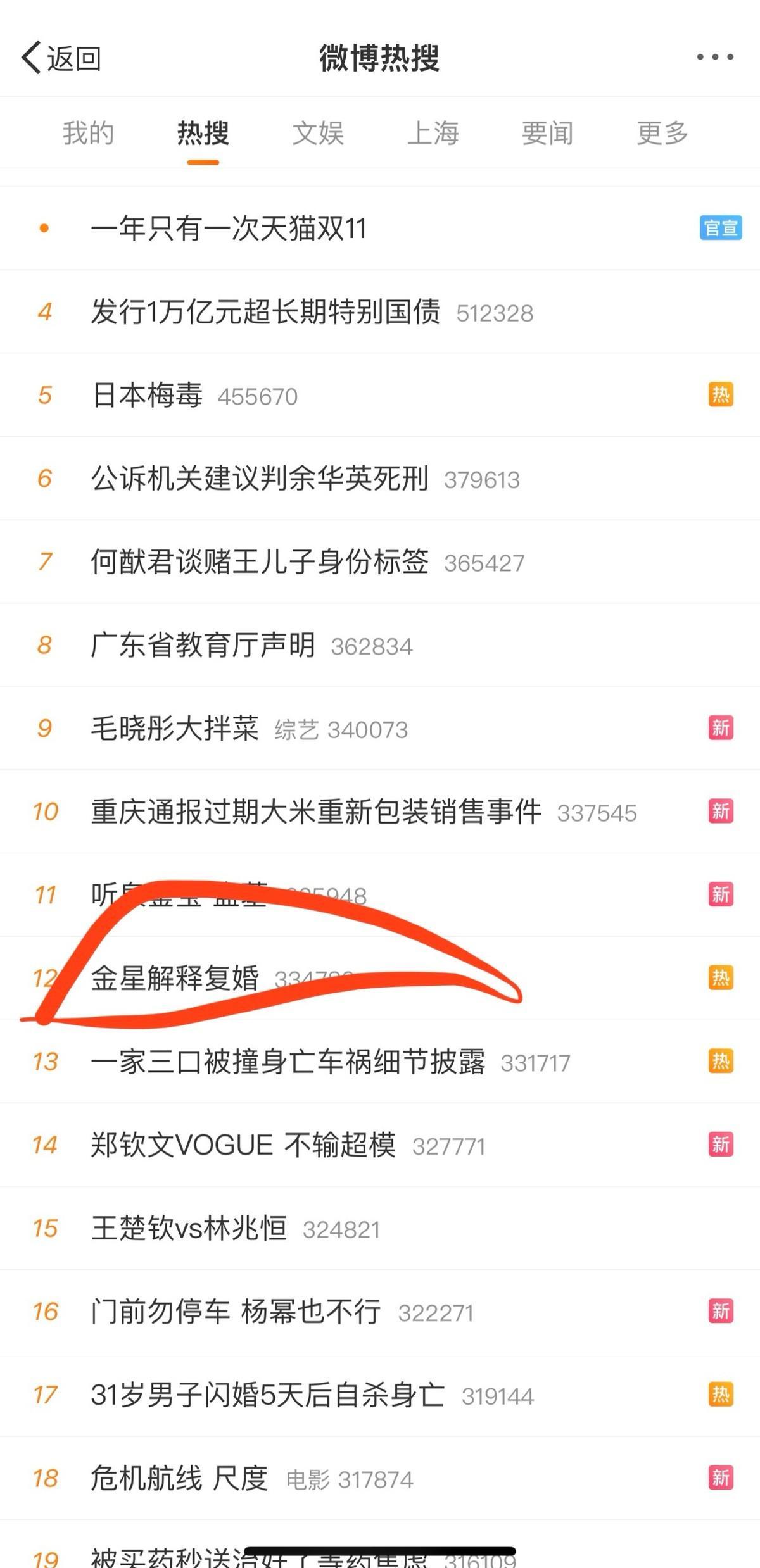This screenshot has width=760, height=1568.
Task: Open topic 郑钦文VOGUE 不输超模
Action: pos(243,1145)
